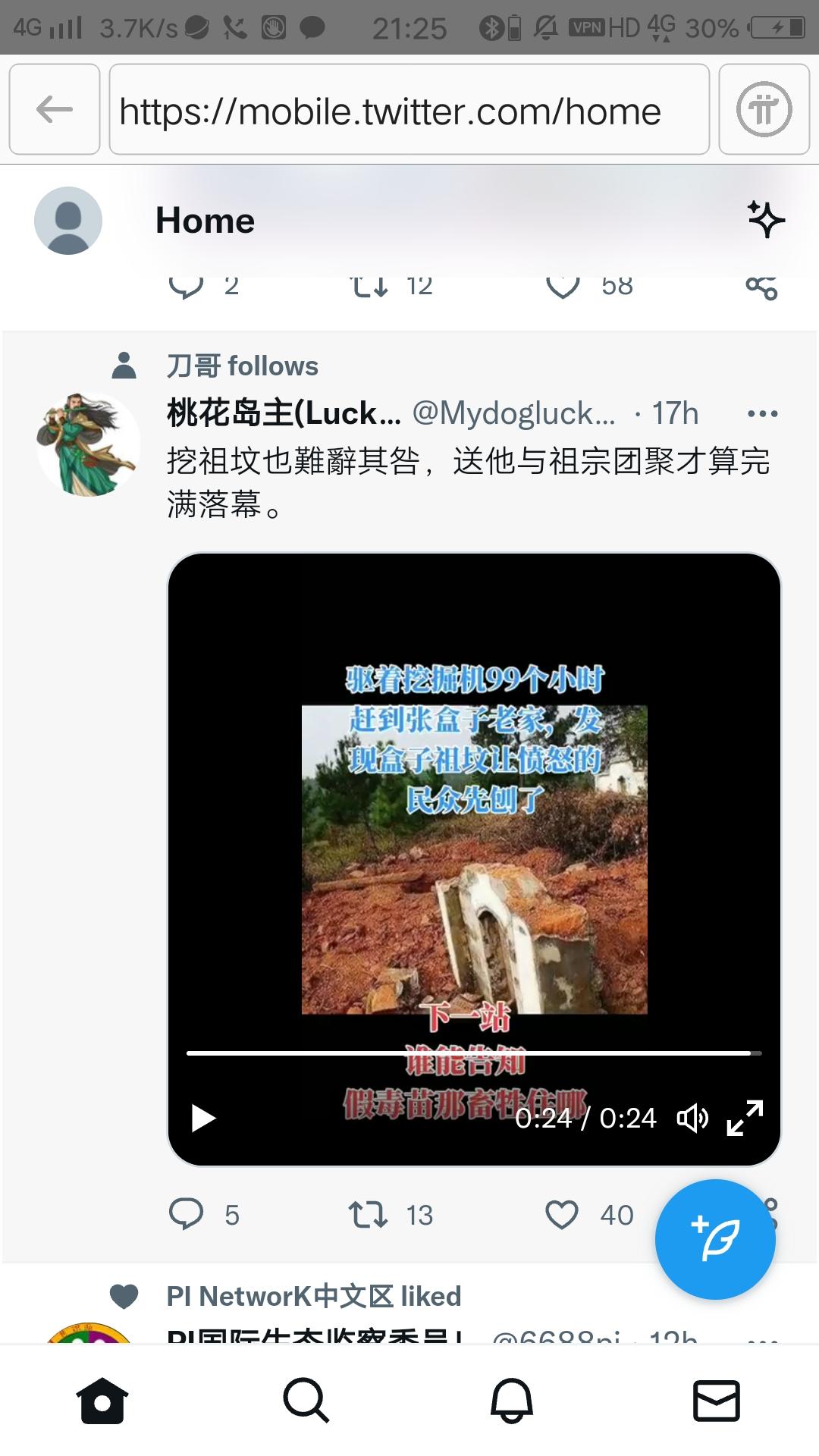Expand the video to fullscreen

click(745, 1119)
